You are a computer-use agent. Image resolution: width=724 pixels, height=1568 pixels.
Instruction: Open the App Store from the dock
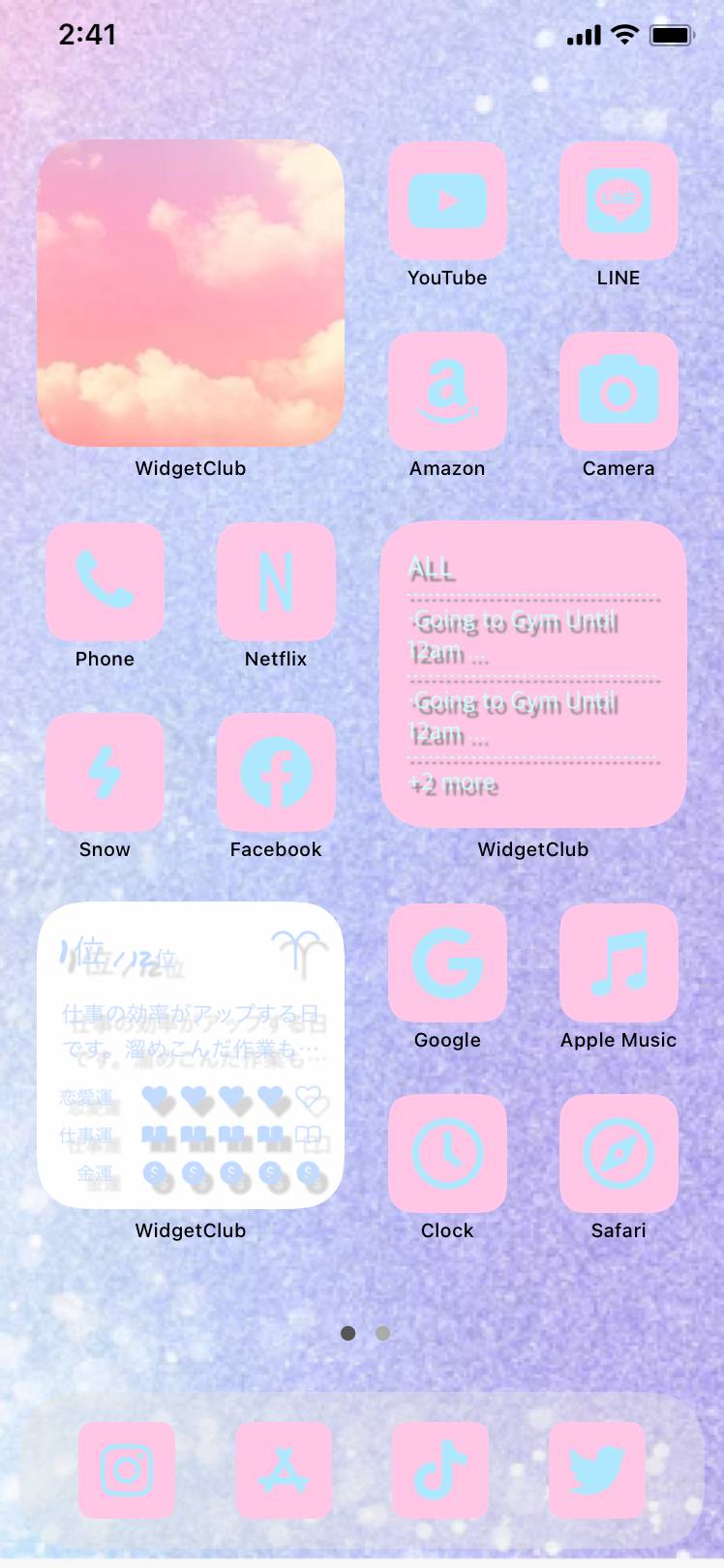click(x=284, y=1470)
